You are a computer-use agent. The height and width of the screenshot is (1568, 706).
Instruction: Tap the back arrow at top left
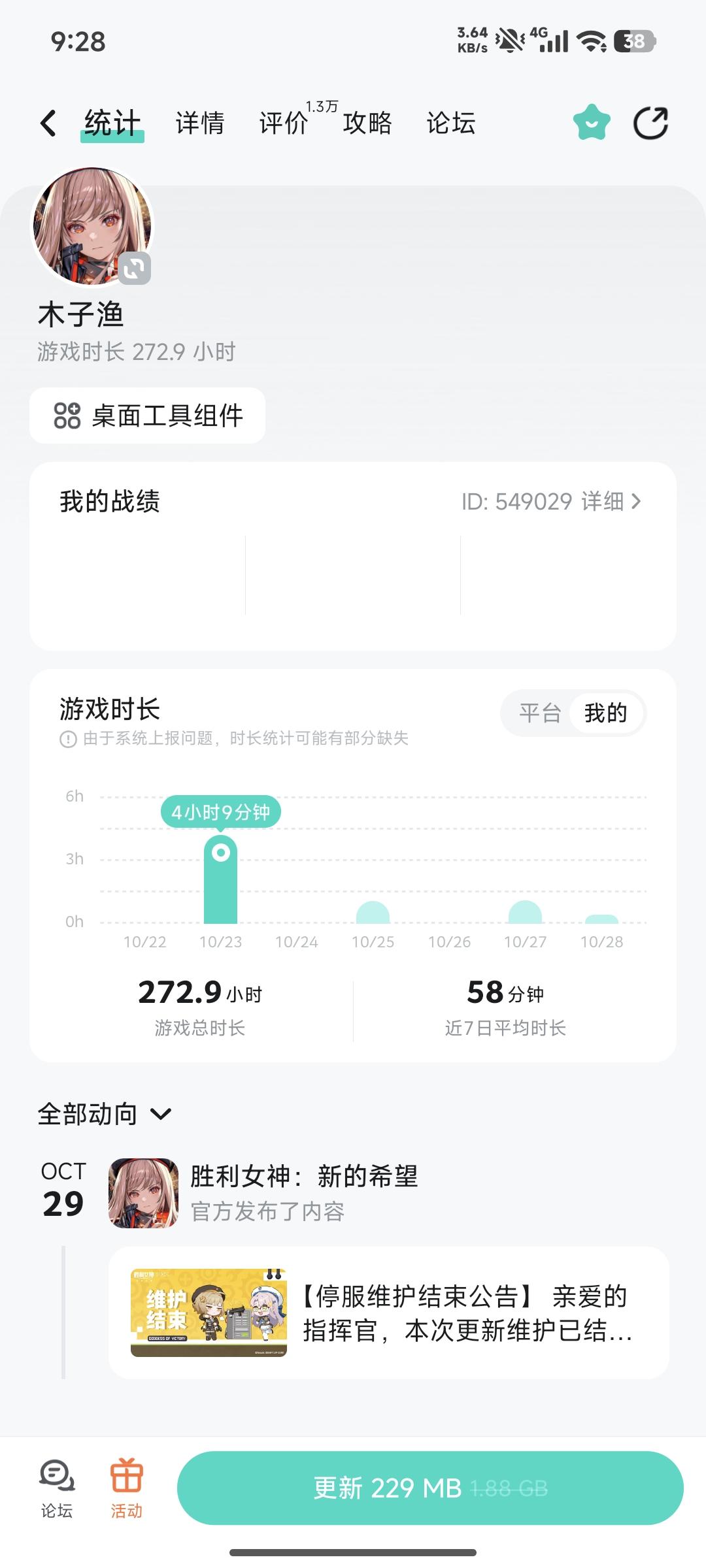(x=47, y=122)
